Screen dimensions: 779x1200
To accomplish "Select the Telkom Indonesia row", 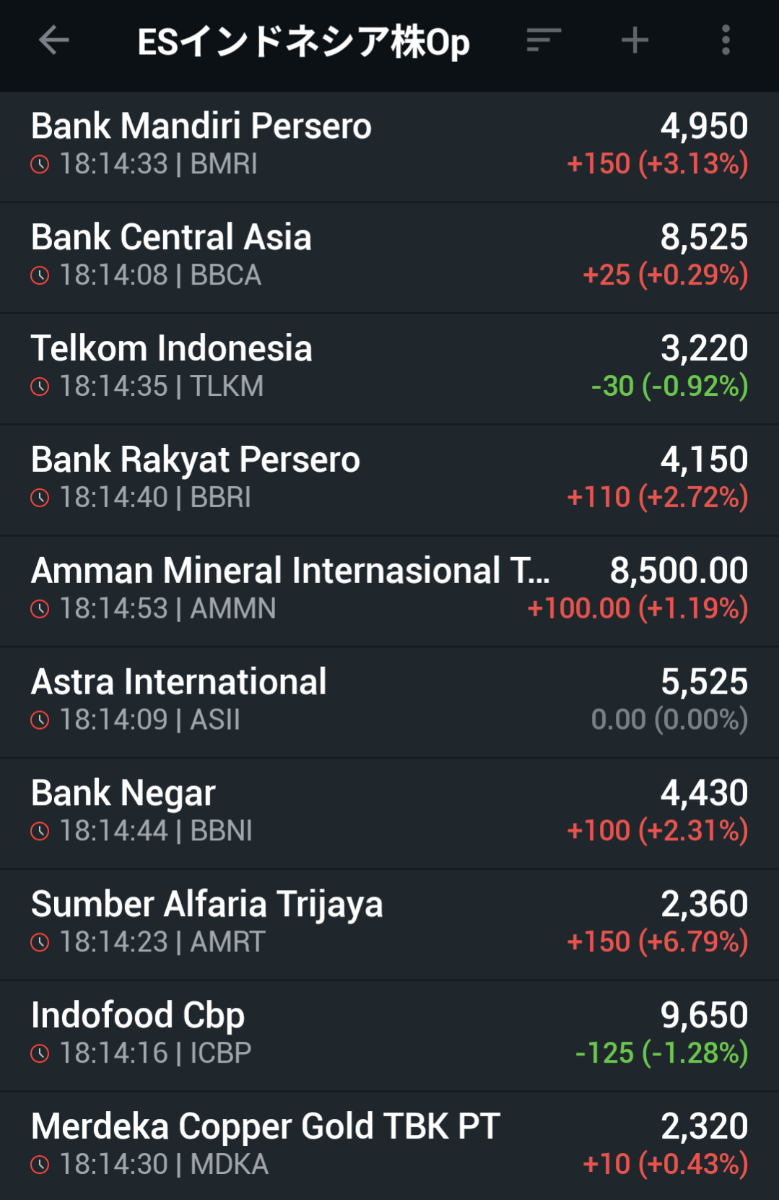I will 389,368.
